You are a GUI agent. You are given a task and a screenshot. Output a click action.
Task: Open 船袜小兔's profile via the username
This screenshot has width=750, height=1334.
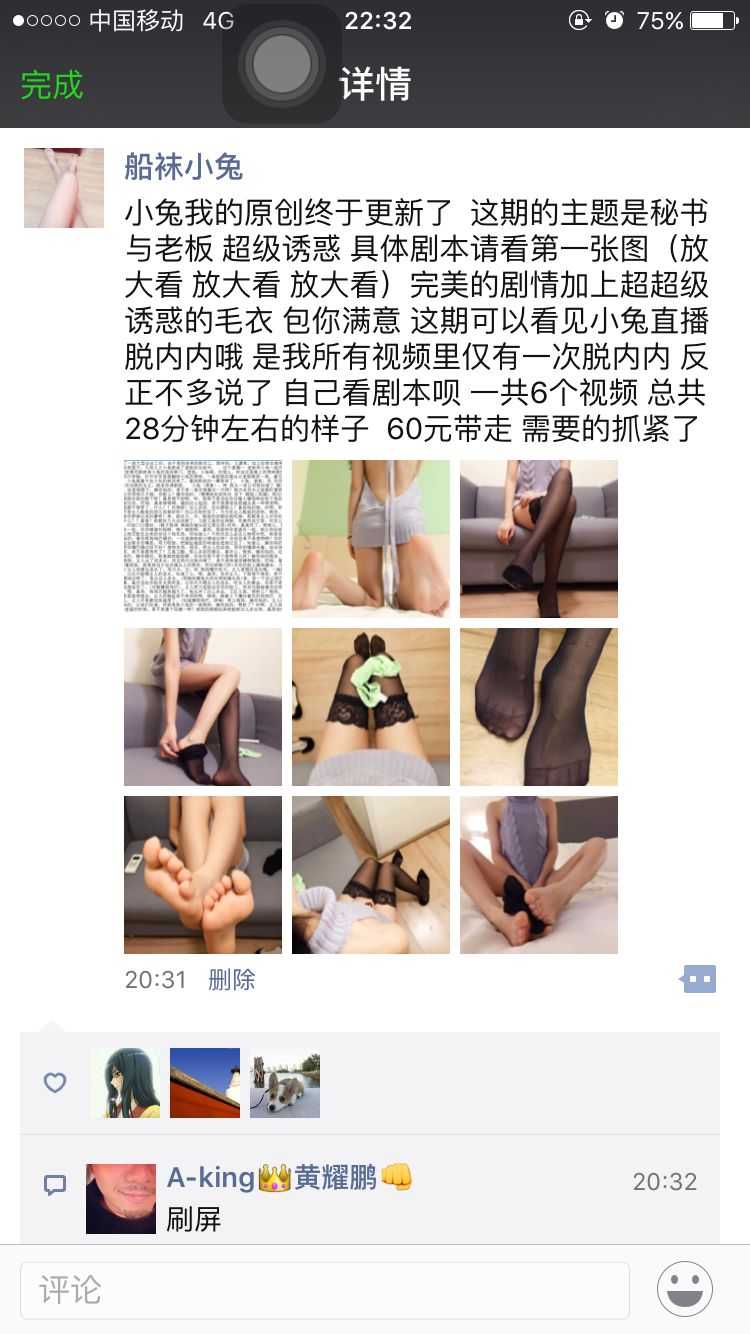[x=182, y=168]
